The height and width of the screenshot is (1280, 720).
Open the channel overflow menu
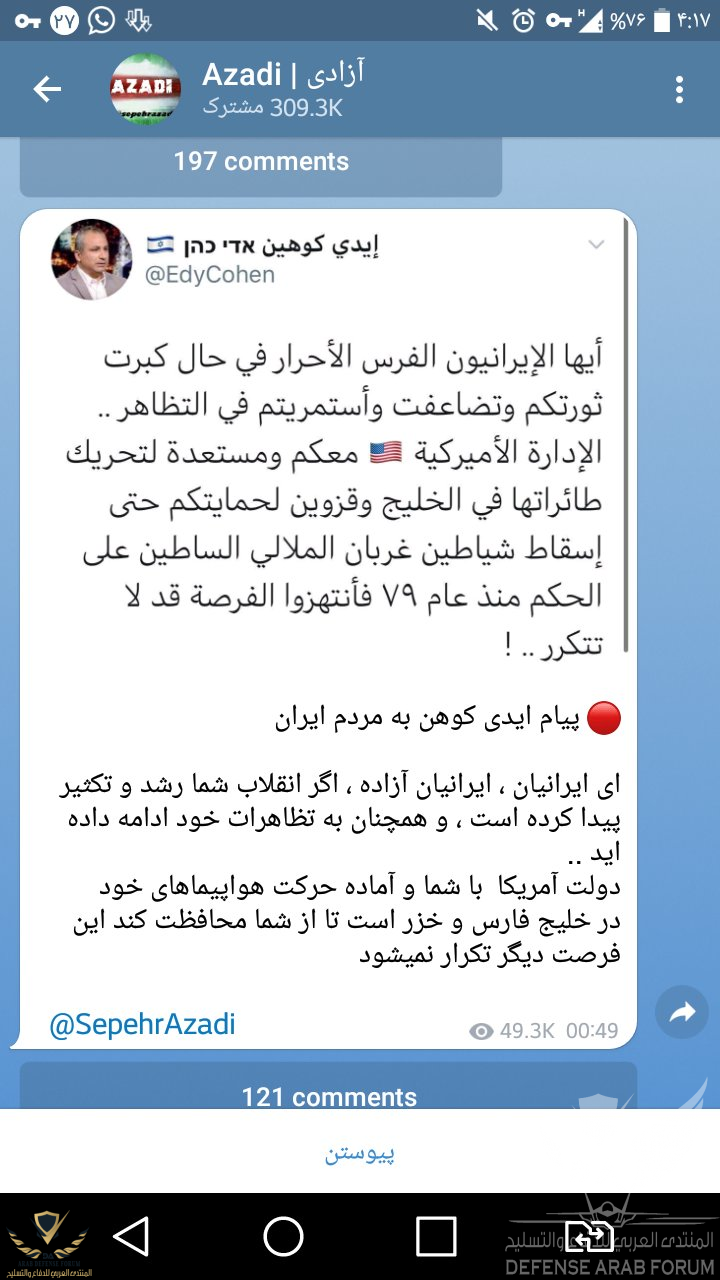pyautogui.click(x=679, y=90)
